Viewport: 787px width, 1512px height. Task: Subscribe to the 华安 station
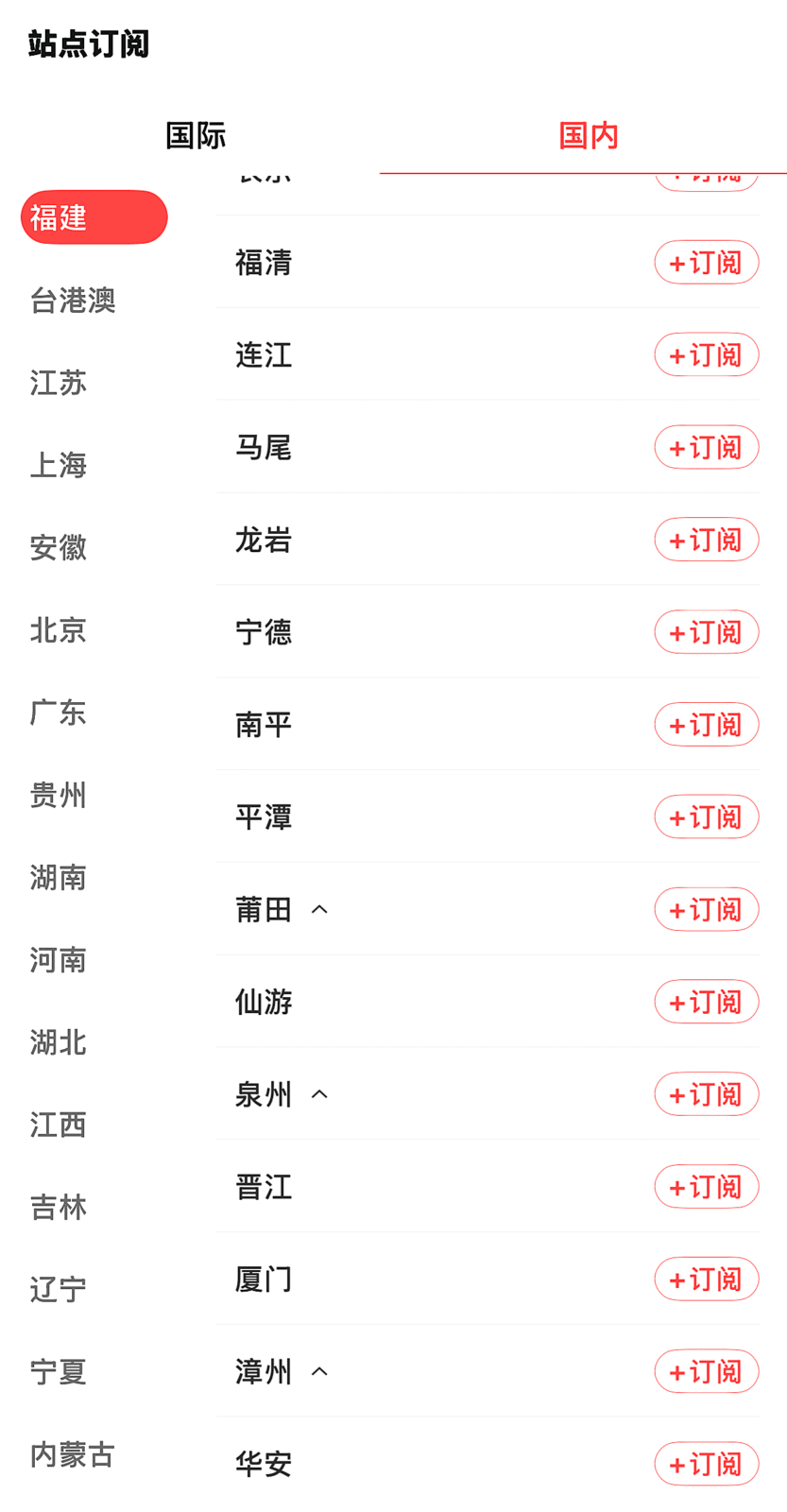pyautogui.click(x=706, y=1464)
